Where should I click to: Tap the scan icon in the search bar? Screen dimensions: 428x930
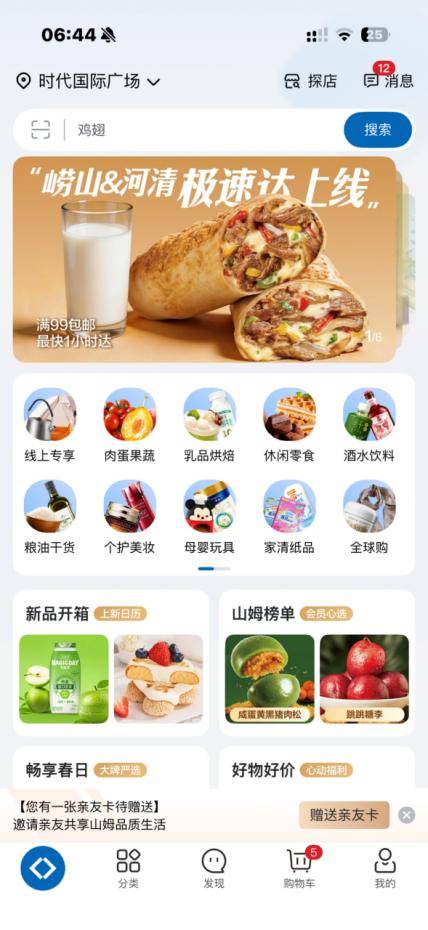40,129
